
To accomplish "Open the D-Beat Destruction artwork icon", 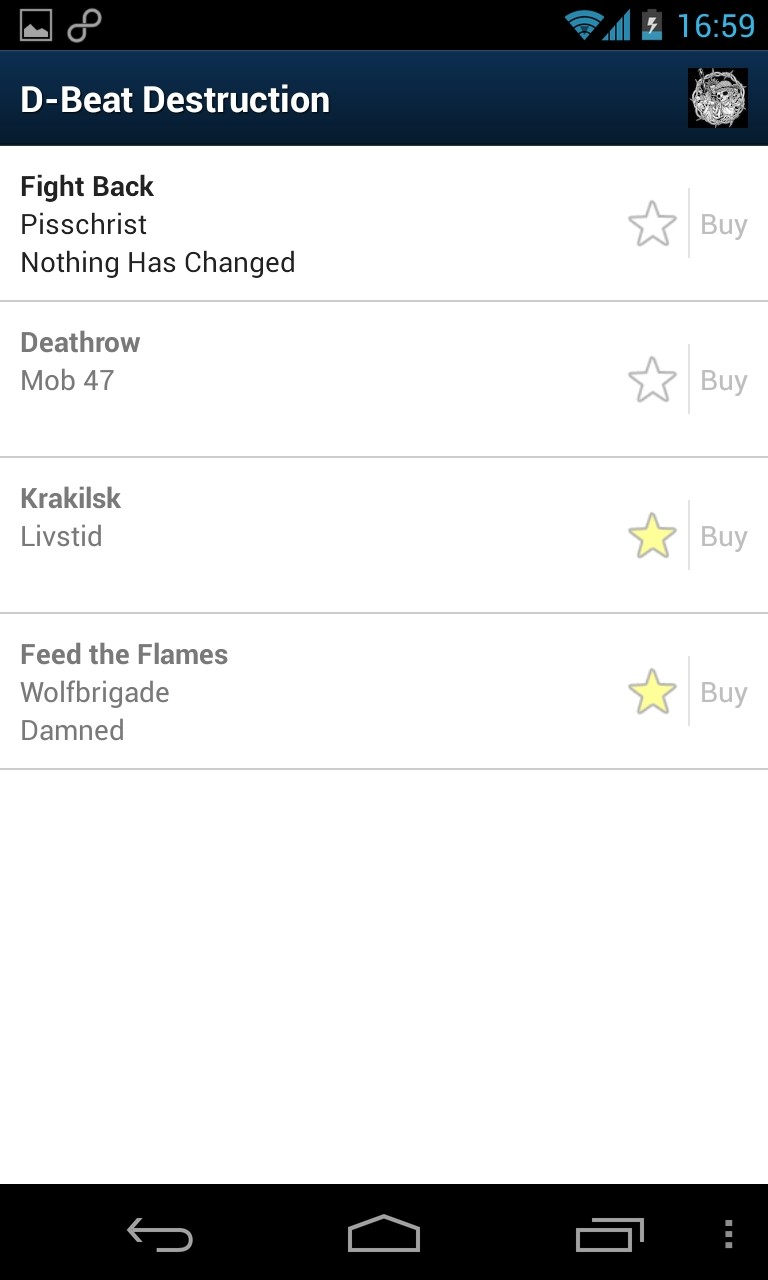I will pos(717,98).
